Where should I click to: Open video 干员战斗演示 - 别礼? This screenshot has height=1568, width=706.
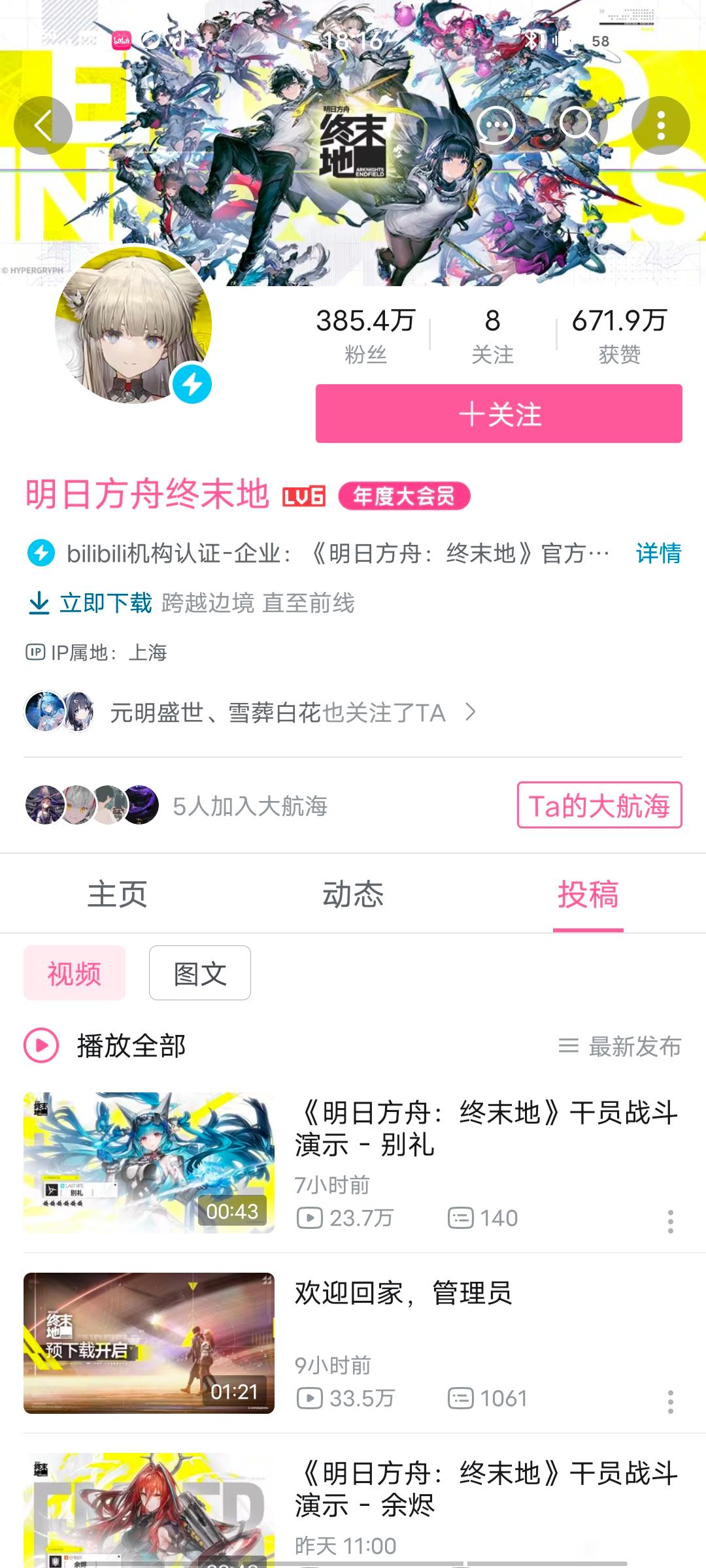(x=485, y=1128)
